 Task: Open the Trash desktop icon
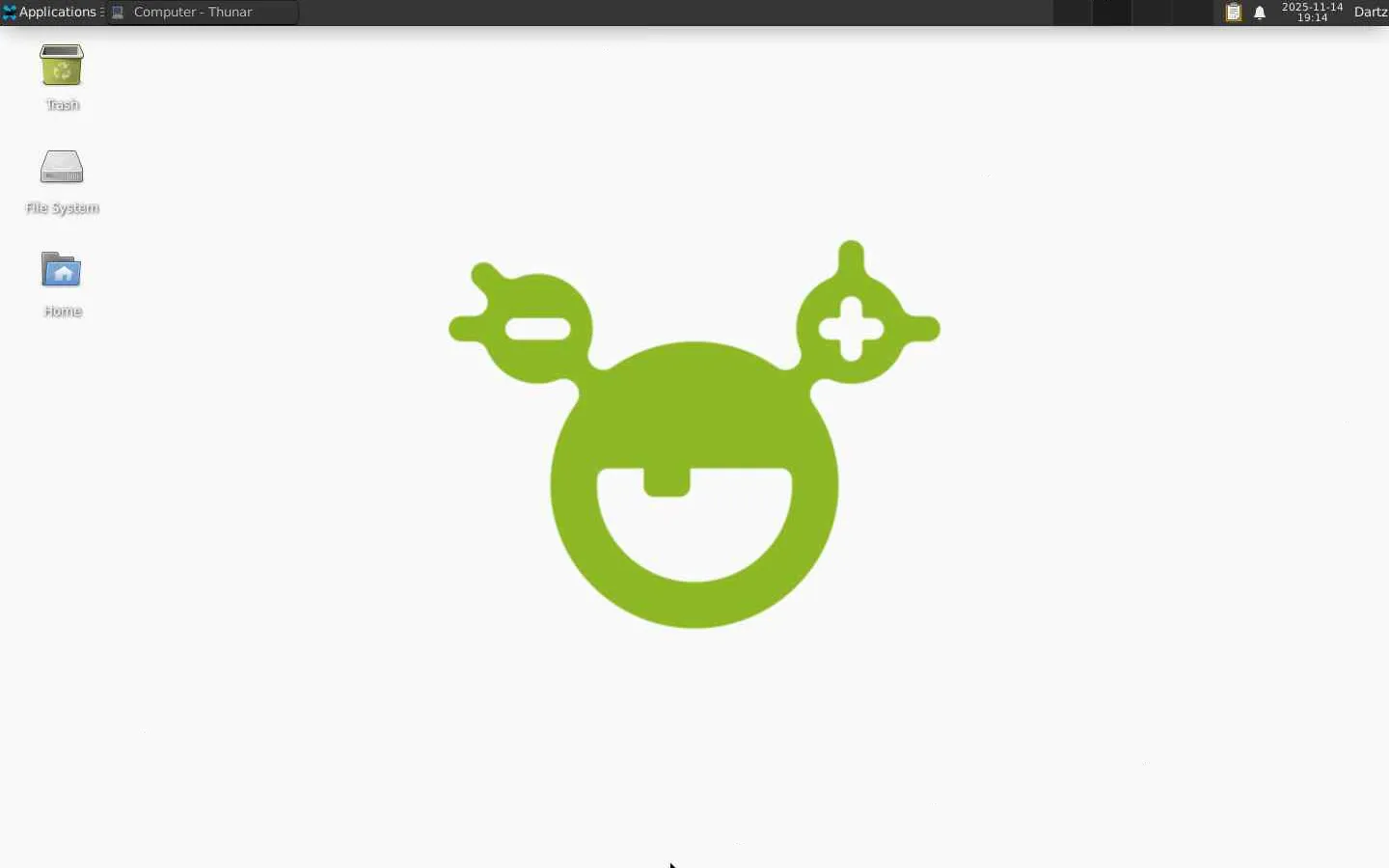tap(62, 67)
